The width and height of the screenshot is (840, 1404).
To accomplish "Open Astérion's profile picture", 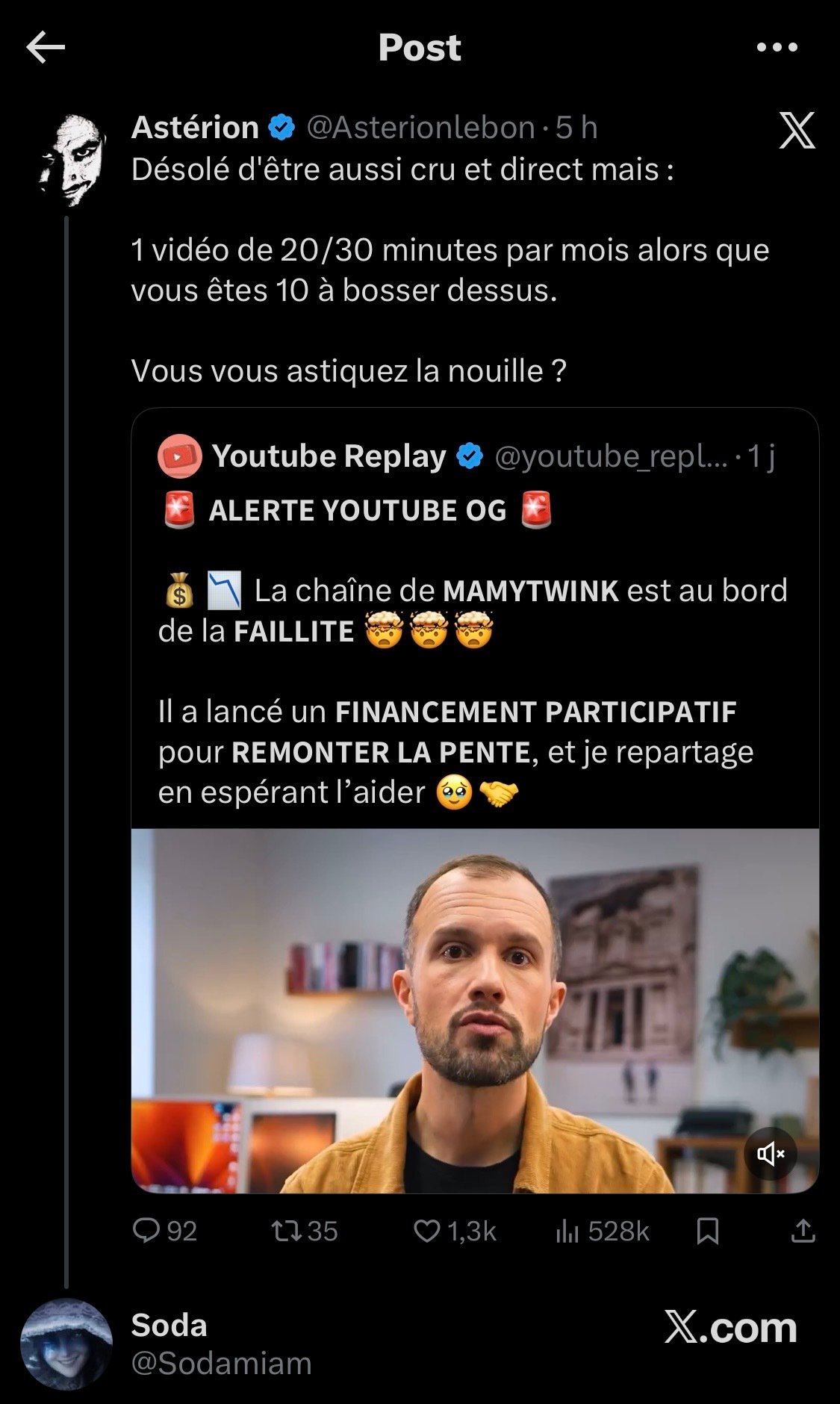I will (72, 160).
